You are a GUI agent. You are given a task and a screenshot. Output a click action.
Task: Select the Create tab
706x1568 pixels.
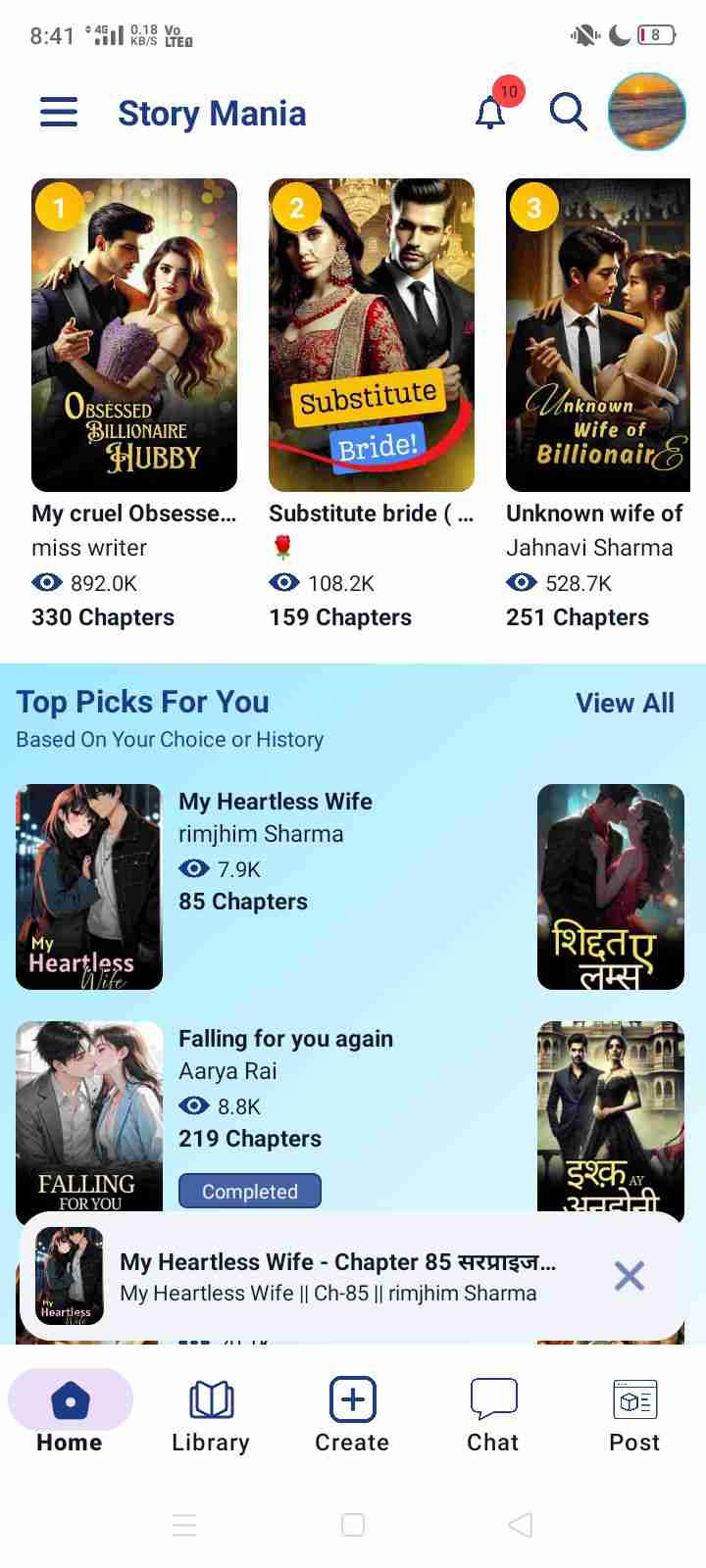coord(352,1415)
